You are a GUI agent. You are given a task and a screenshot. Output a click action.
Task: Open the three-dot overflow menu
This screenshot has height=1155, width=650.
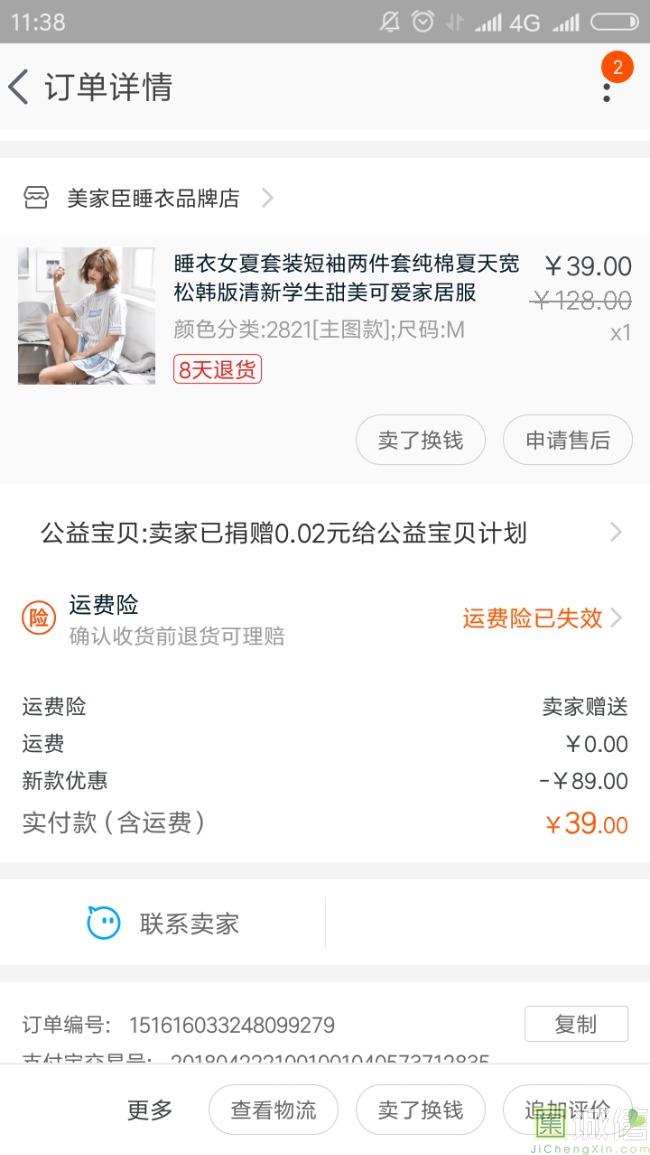pos(607,92)
